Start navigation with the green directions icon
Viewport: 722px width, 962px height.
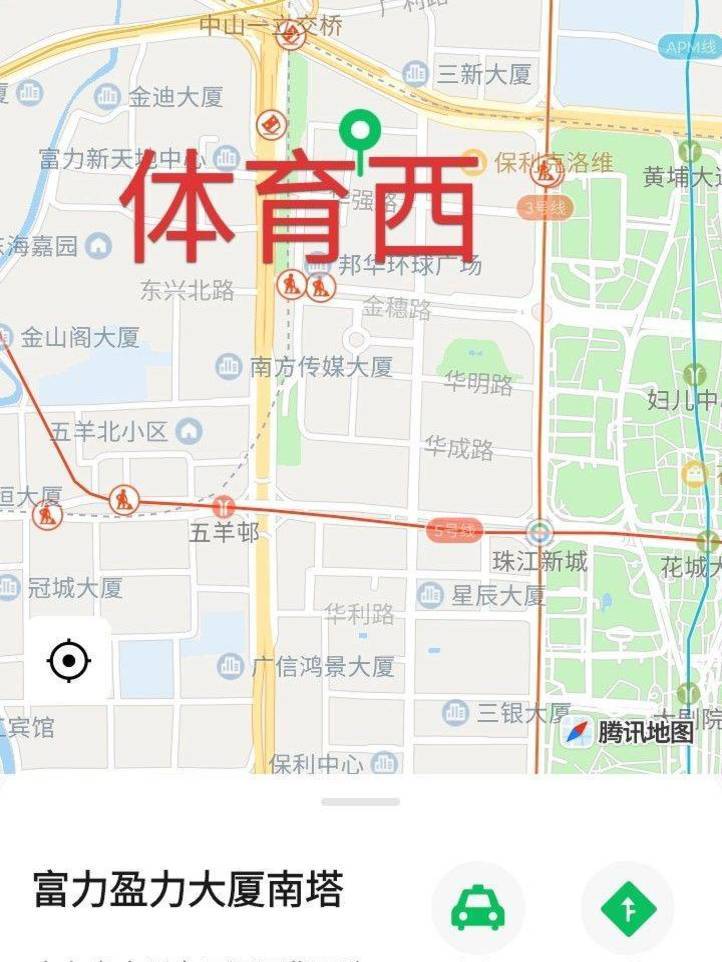[x=627, y=907]
